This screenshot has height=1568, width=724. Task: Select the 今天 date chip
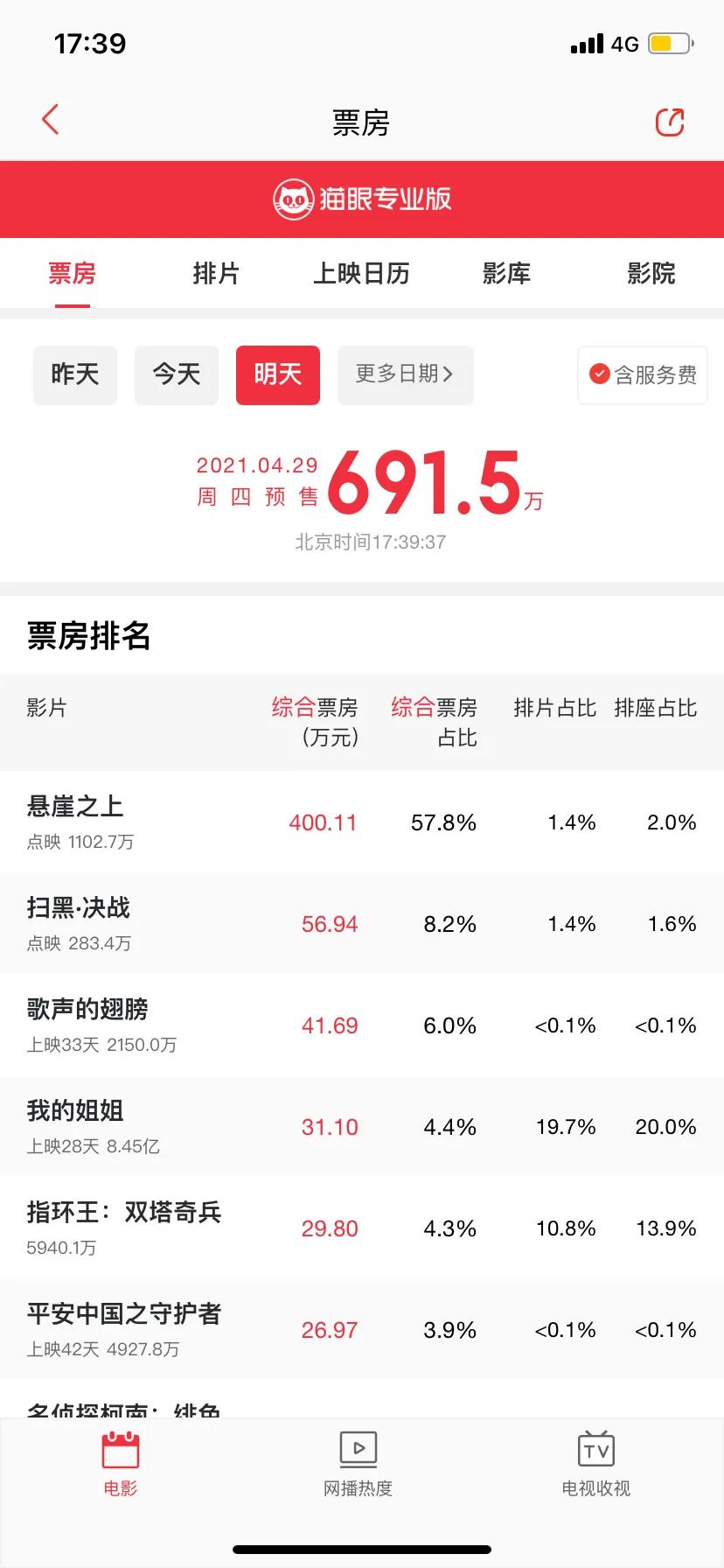177,375
